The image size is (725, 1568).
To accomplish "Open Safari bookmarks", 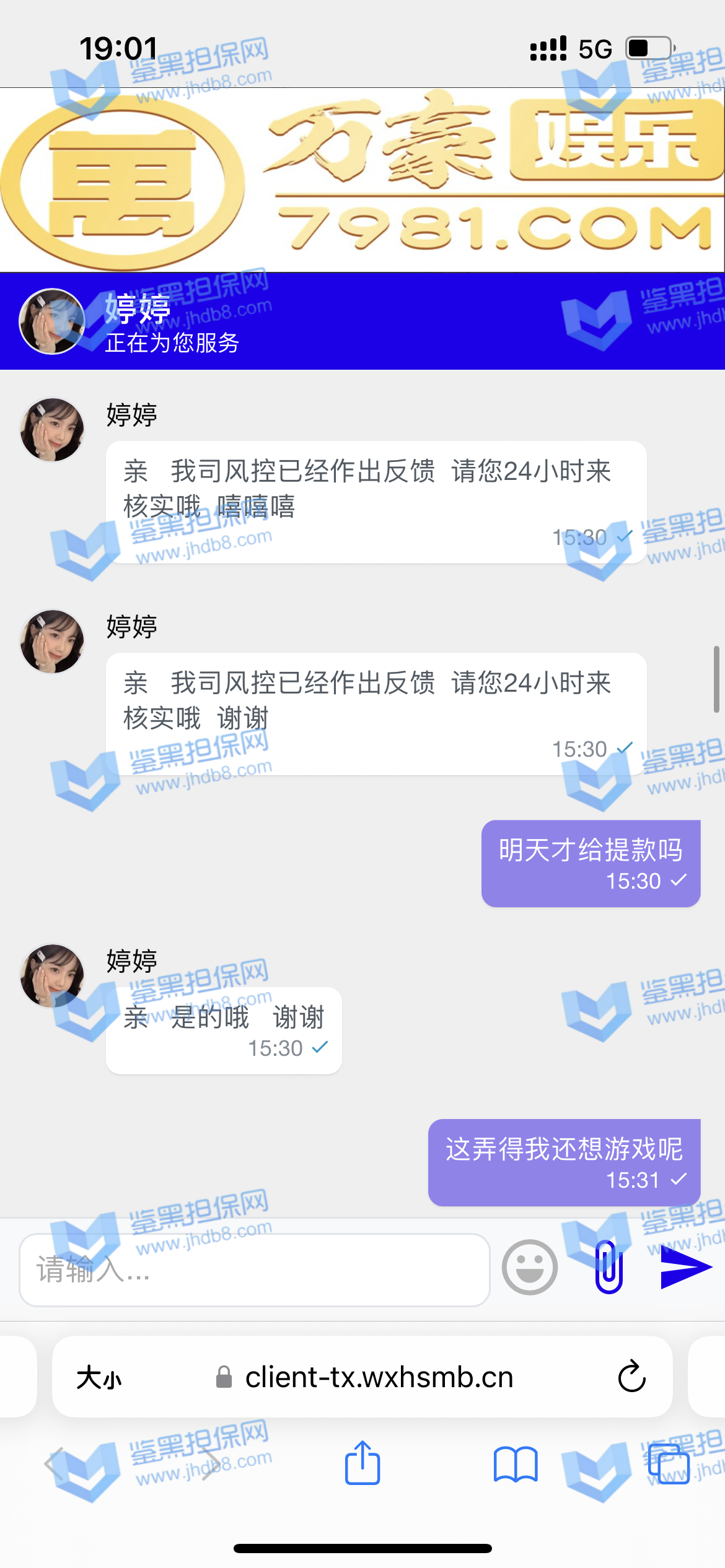I will pos(515,1464).
